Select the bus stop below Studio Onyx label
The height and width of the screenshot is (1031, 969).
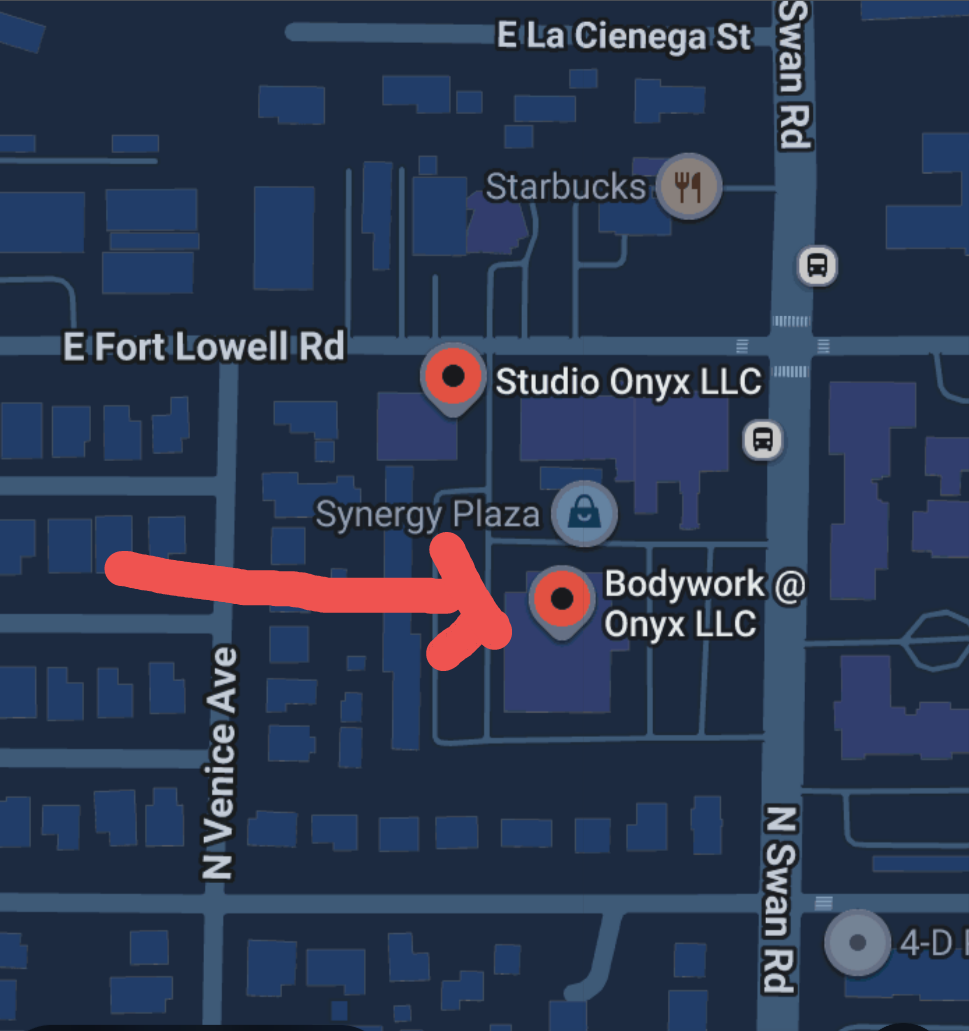(x=763, y=439)
